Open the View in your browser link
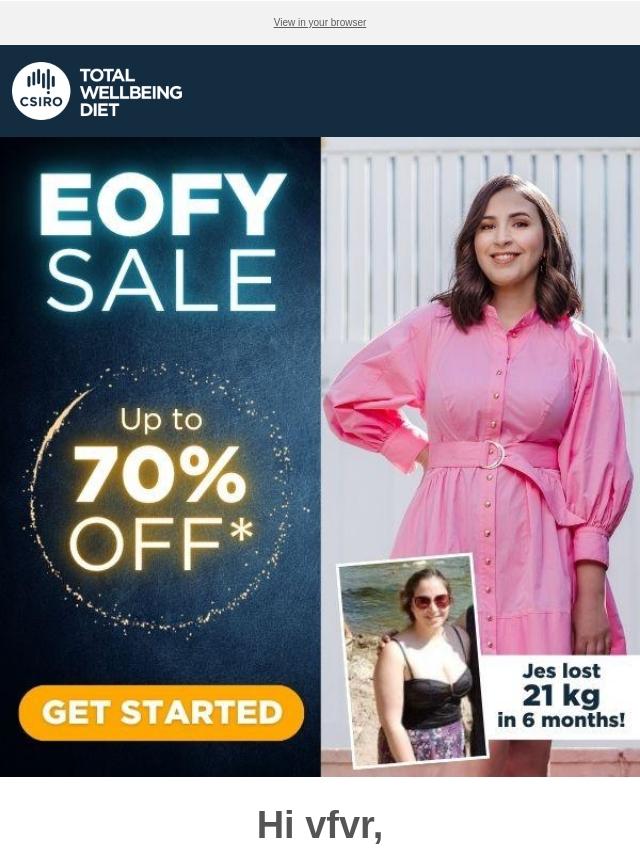This screenshot has height=854, width=640. point(320,22)
